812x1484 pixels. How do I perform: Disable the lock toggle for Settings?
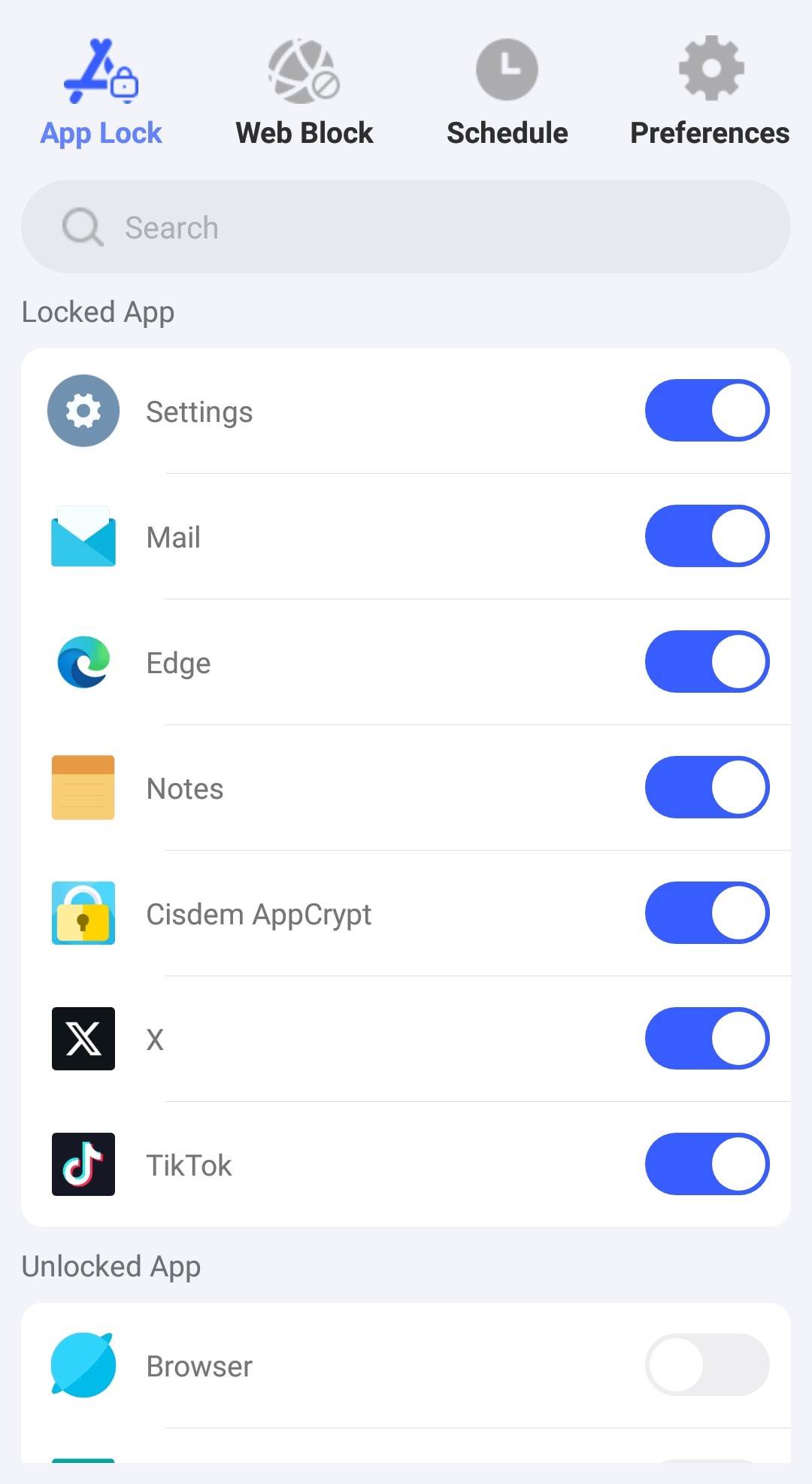706,411
